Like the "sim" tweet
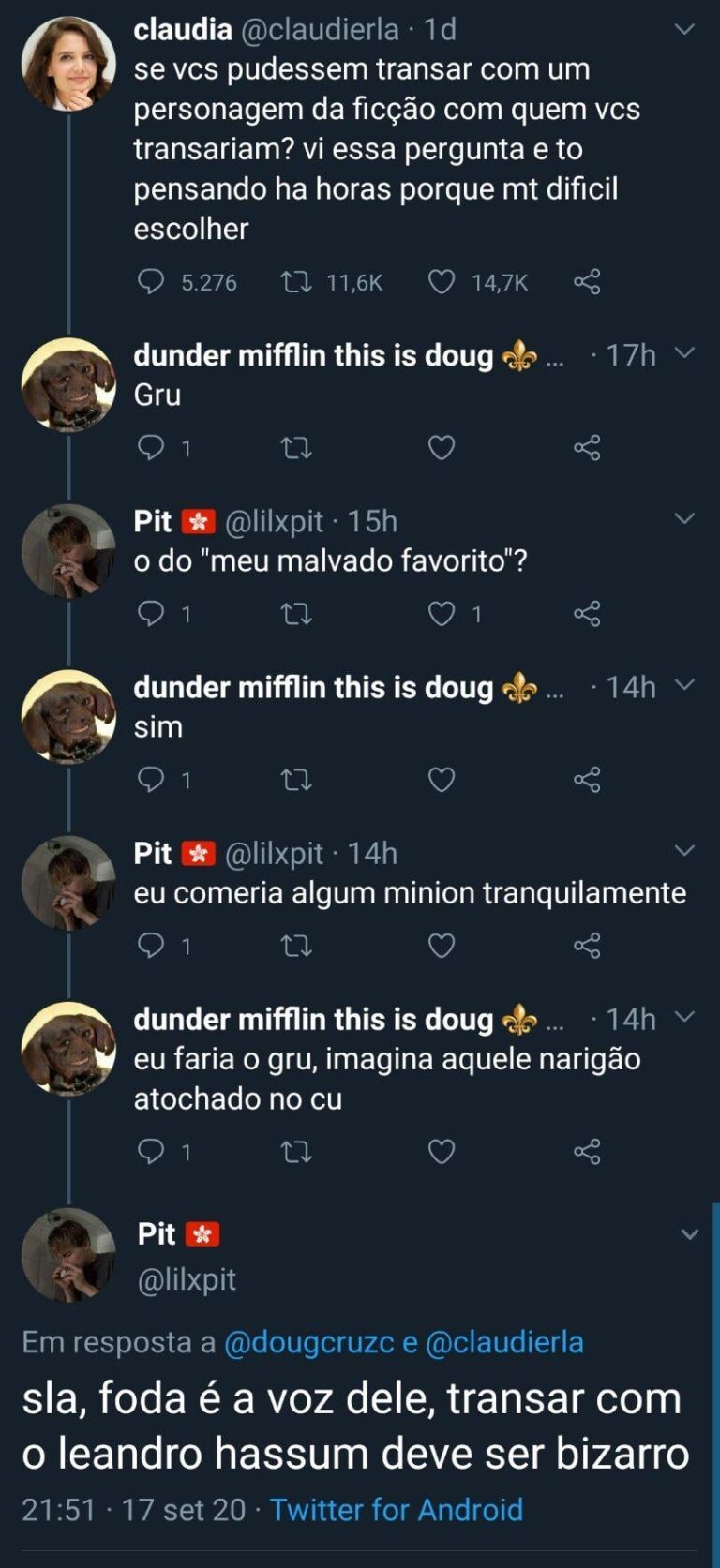The image size is (720, 1568). pyautogui.click(x=442, y=780)
